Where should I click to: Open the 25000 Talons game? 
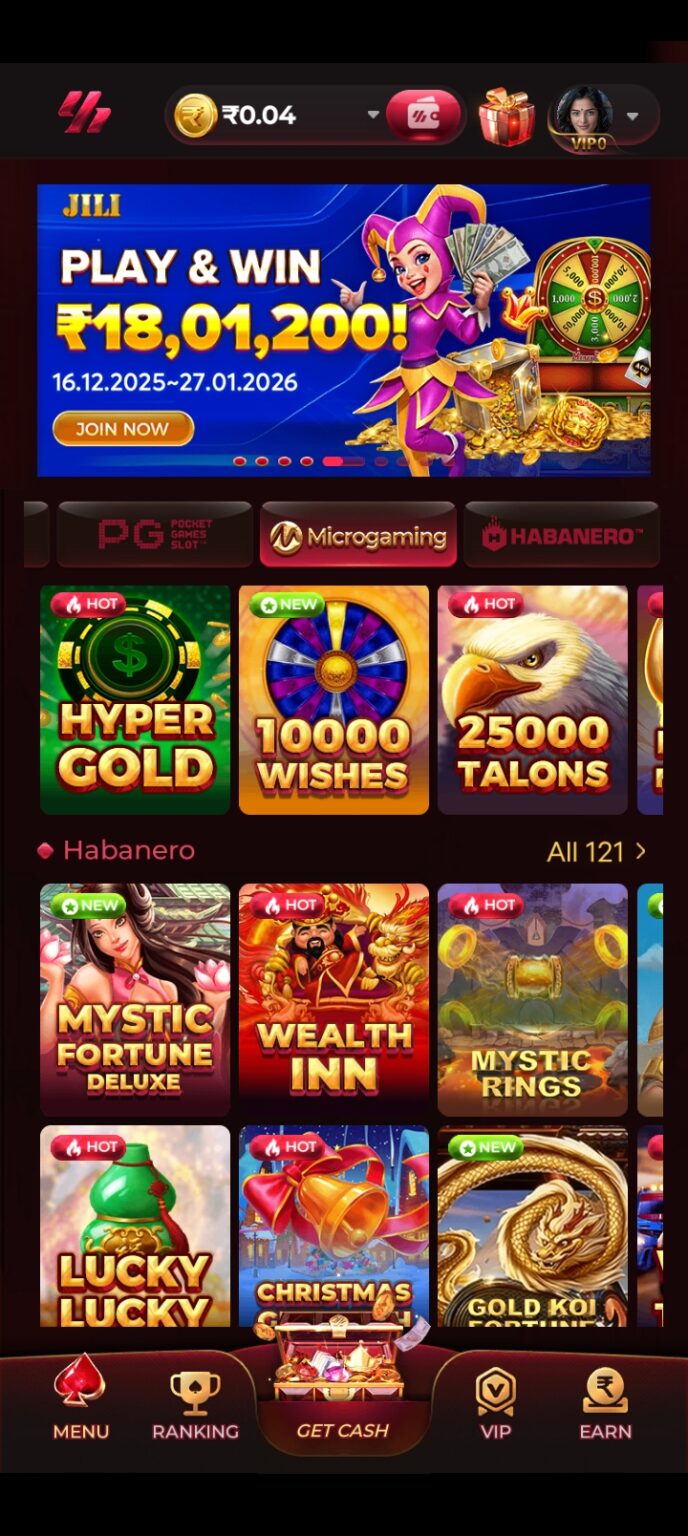532,699
